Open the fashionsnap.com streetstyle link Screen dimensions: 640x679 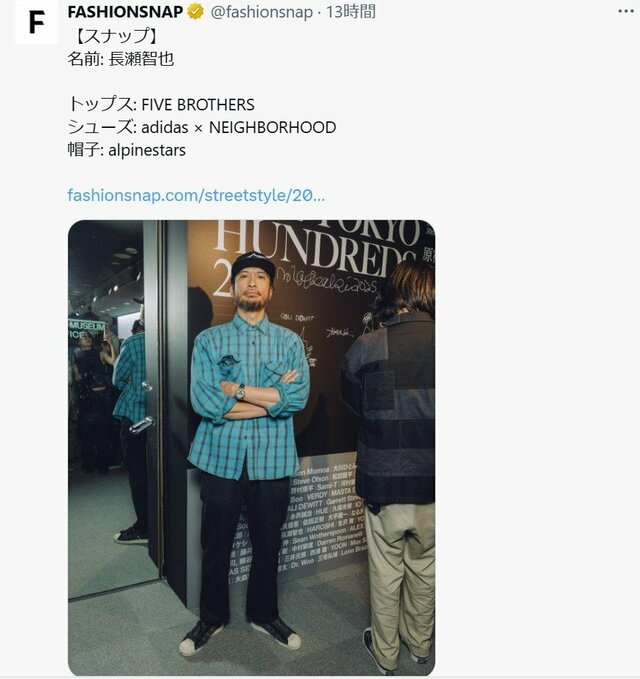(x=196, y=194)
